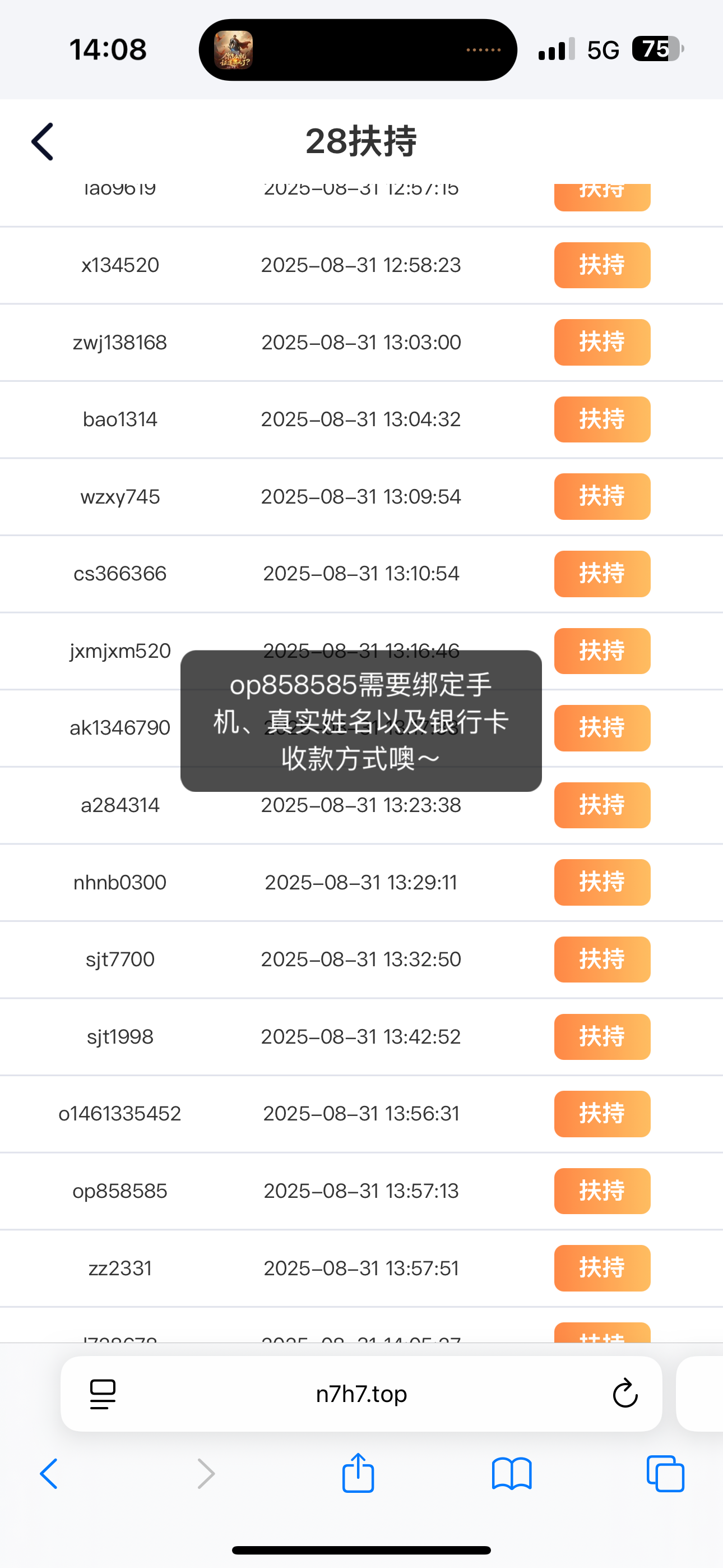Select 扶持 next to sjt7700
723x1568 pixels.
point(601,960)
